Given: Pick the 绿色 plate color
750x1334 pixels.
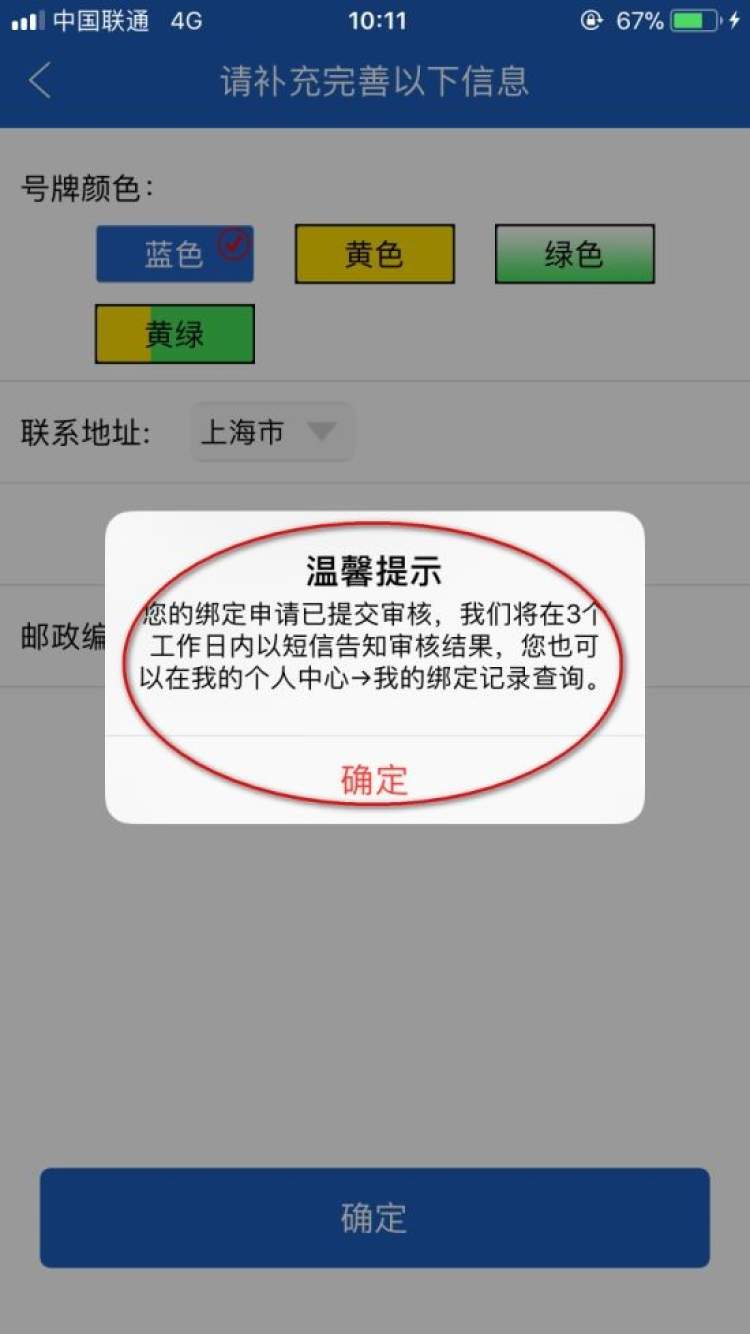Looking at the screenshot, I should [x=574, y=254].
